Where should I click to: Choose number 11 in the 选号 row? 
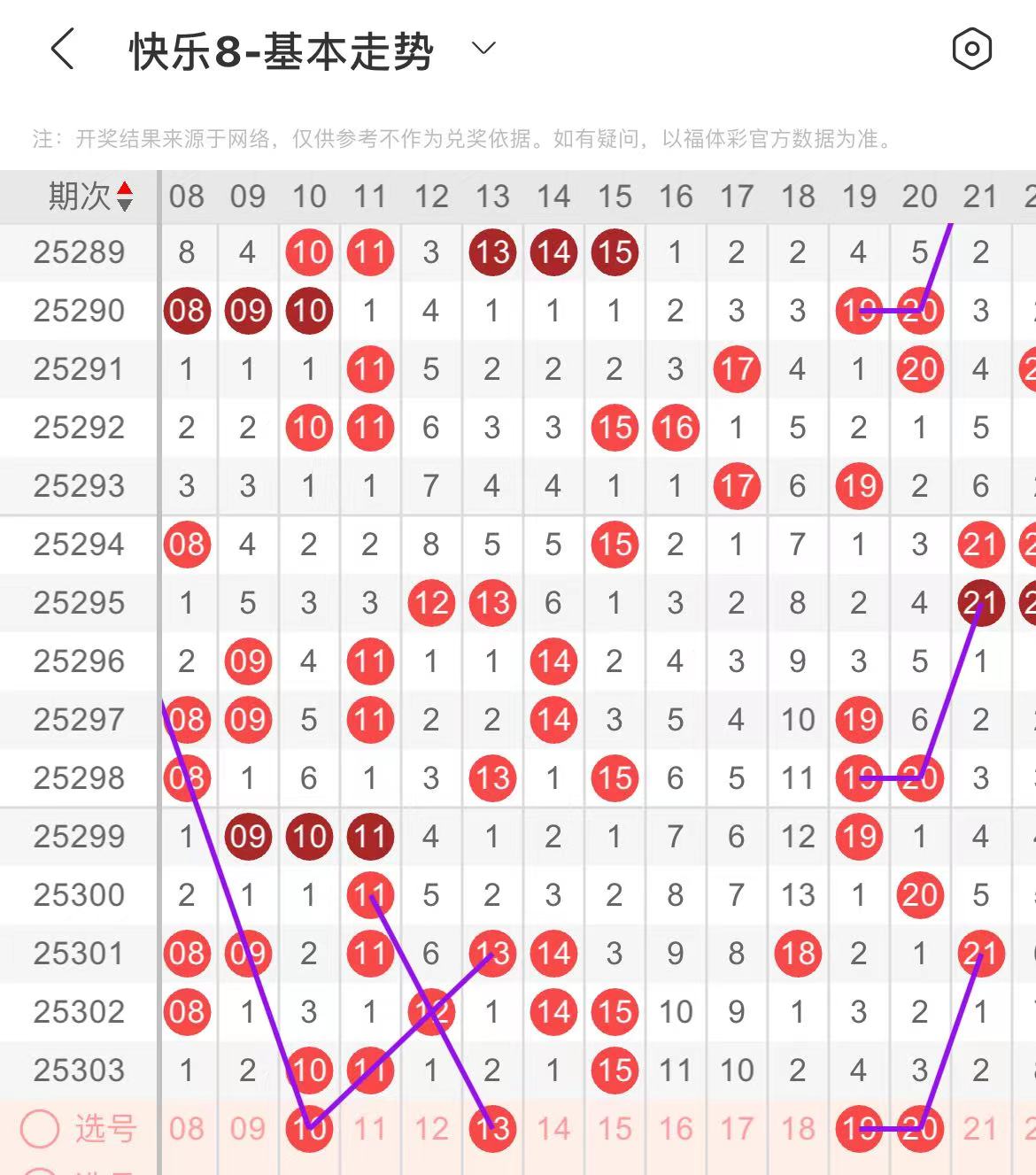point(370,1129)
